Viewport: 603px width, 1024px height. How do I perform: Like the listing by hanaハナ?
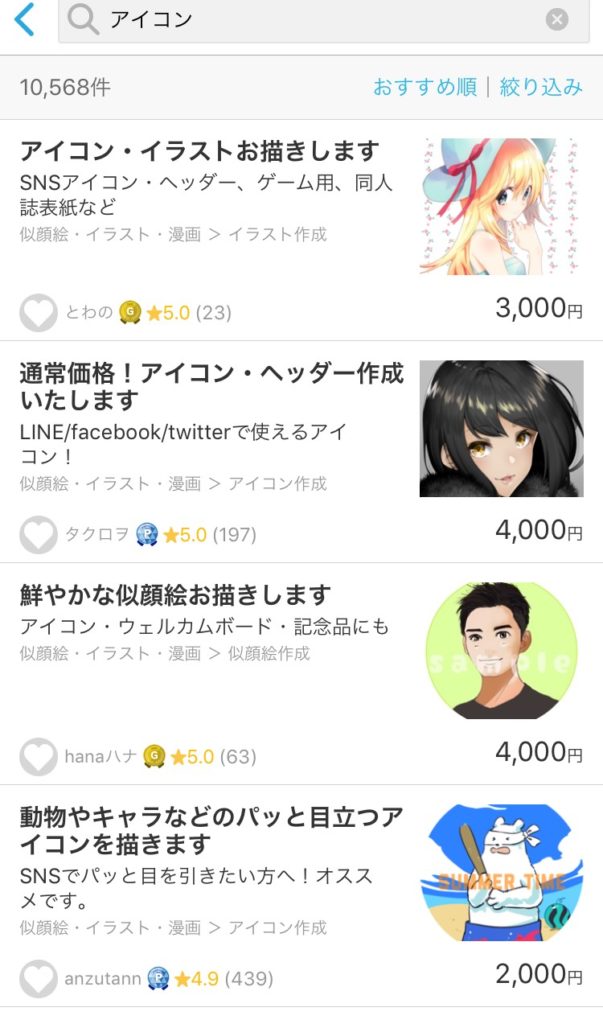tap(39, 757)
